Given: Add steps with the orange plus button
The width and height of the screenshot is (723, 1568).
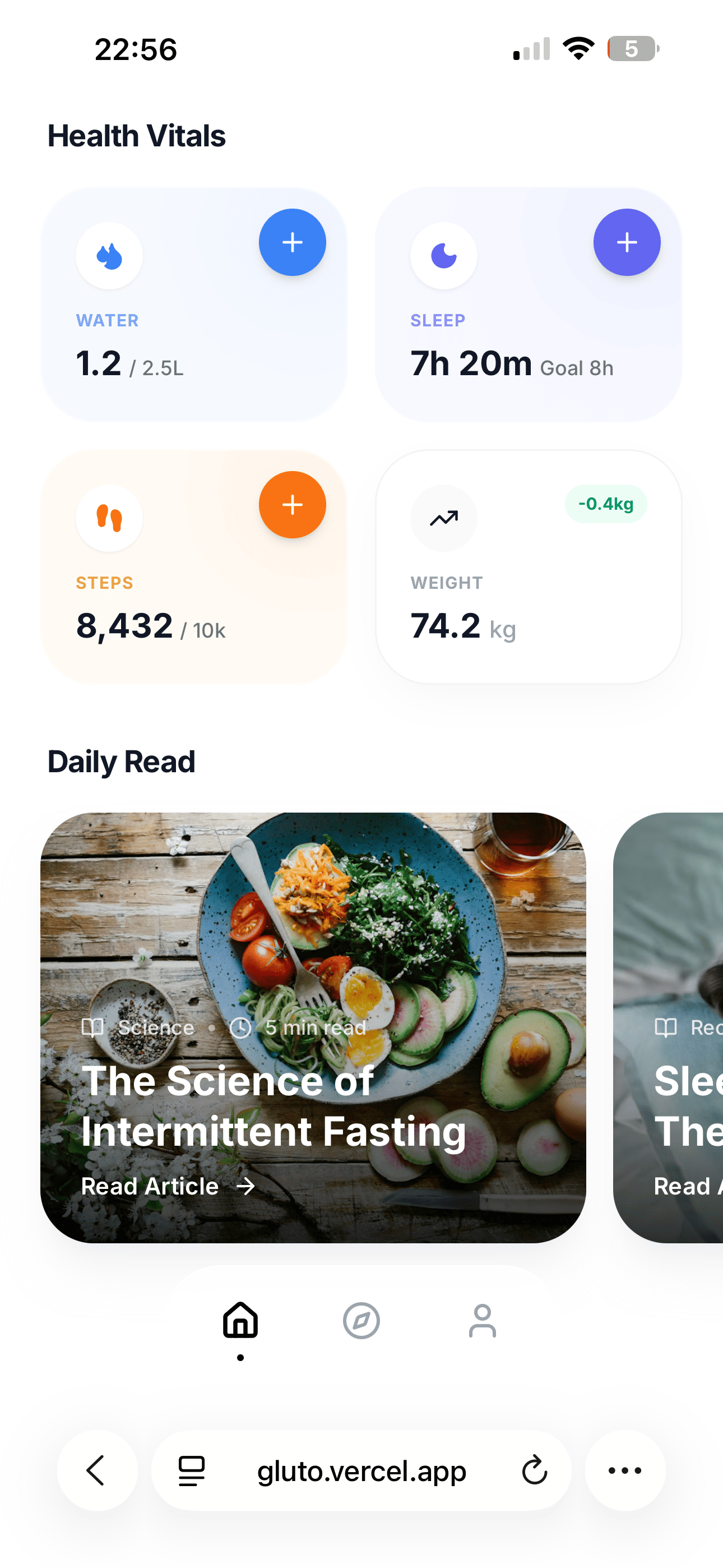Looking at the screenshot, I should pos(292,505).
